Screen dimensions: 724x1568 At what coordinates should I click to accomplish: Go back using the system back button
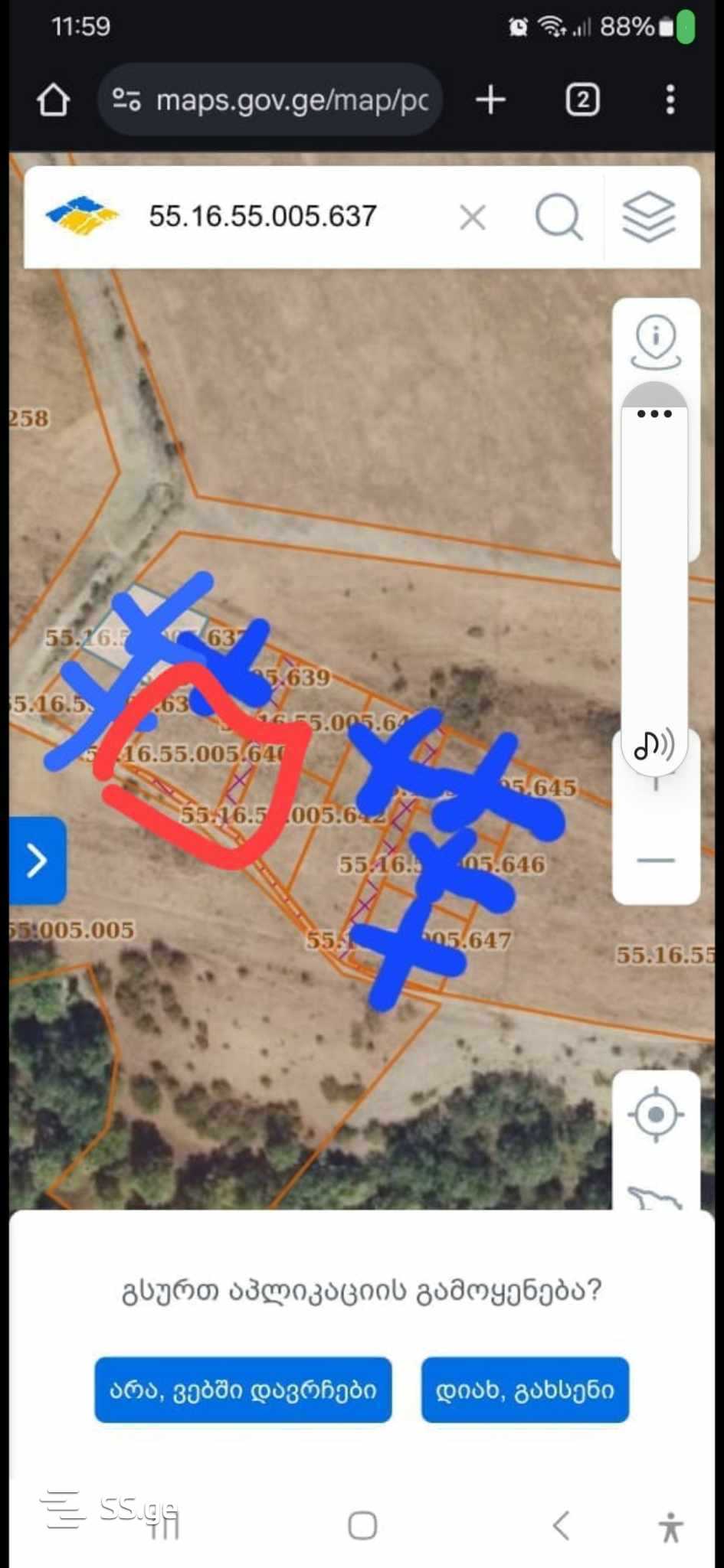coord(562,1525)
